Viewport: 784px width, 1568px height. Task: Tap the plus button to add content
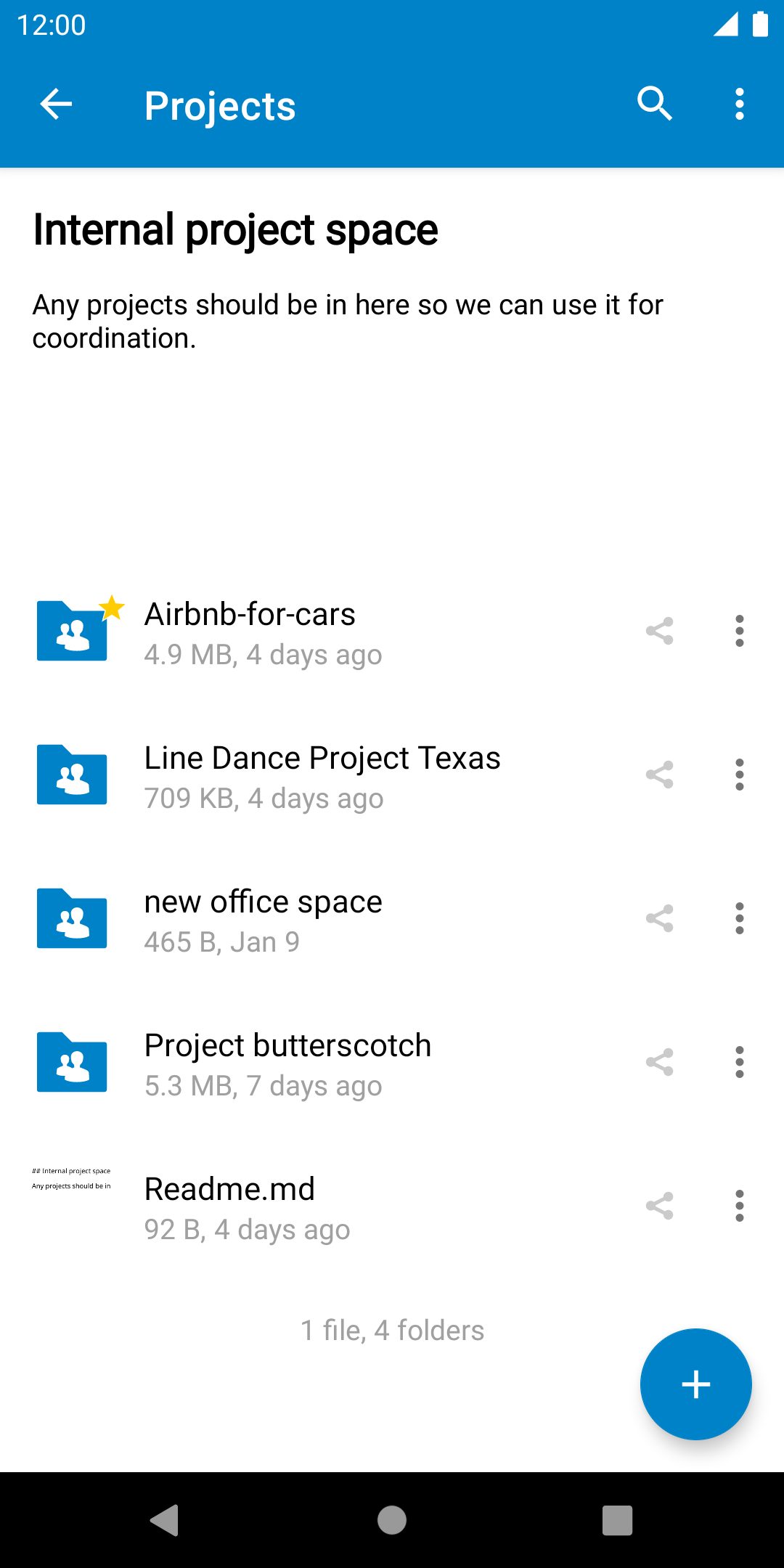coord(695,1384)
